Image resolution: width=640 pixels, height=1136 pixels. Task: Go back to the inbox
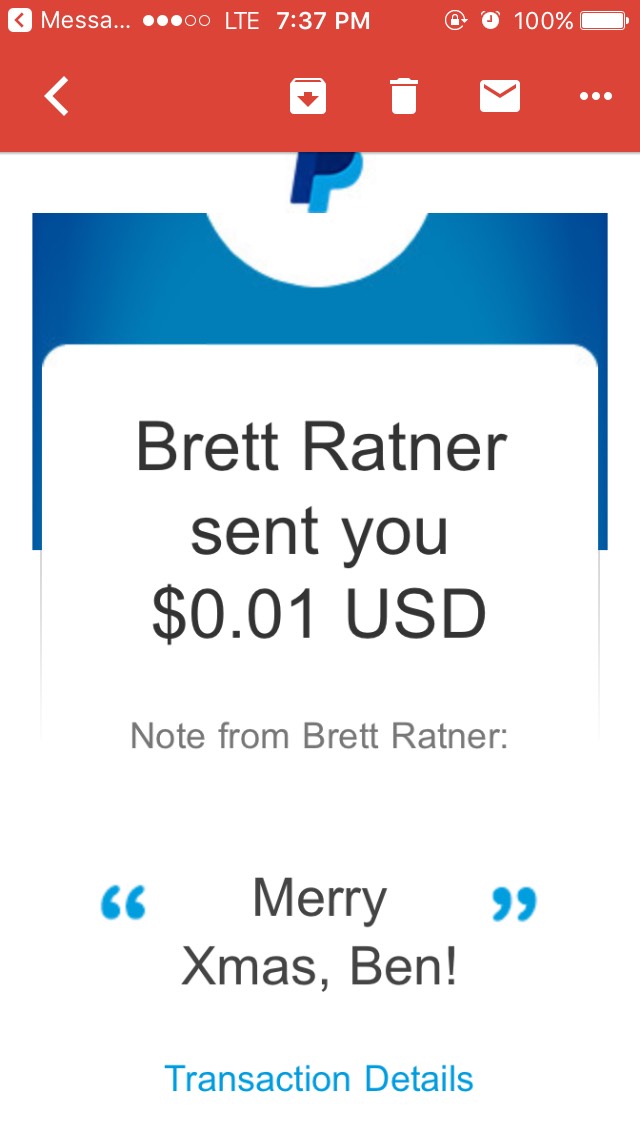(x=57, y=97)
